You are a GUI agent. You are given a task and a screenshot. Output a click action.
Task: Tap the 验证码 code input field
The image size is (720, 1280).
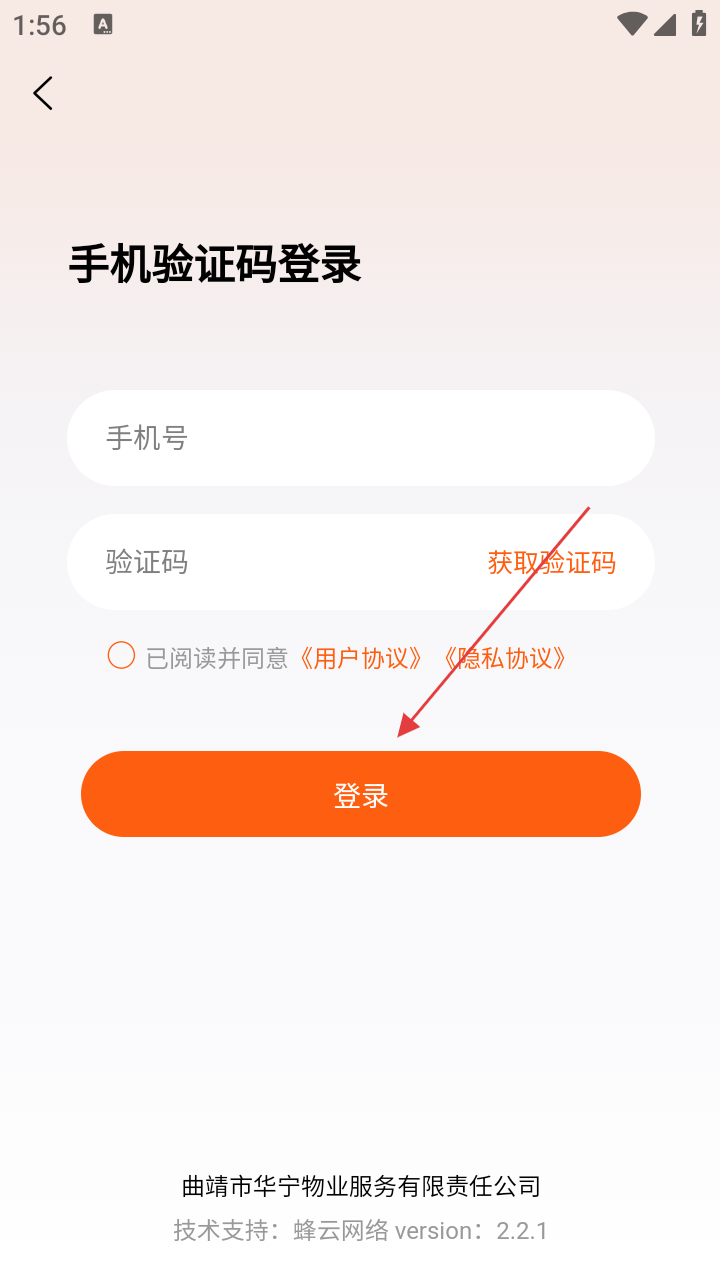click(x=270, y=562)
